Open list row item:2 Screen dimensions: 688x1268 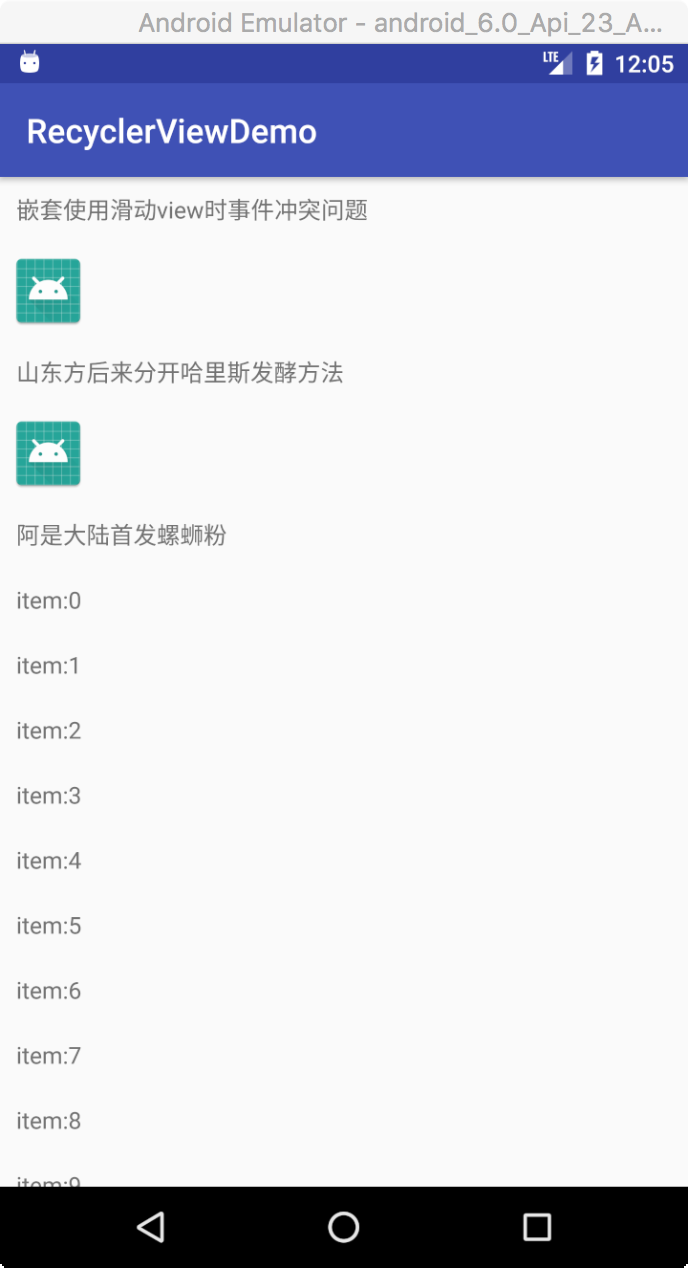49,731
